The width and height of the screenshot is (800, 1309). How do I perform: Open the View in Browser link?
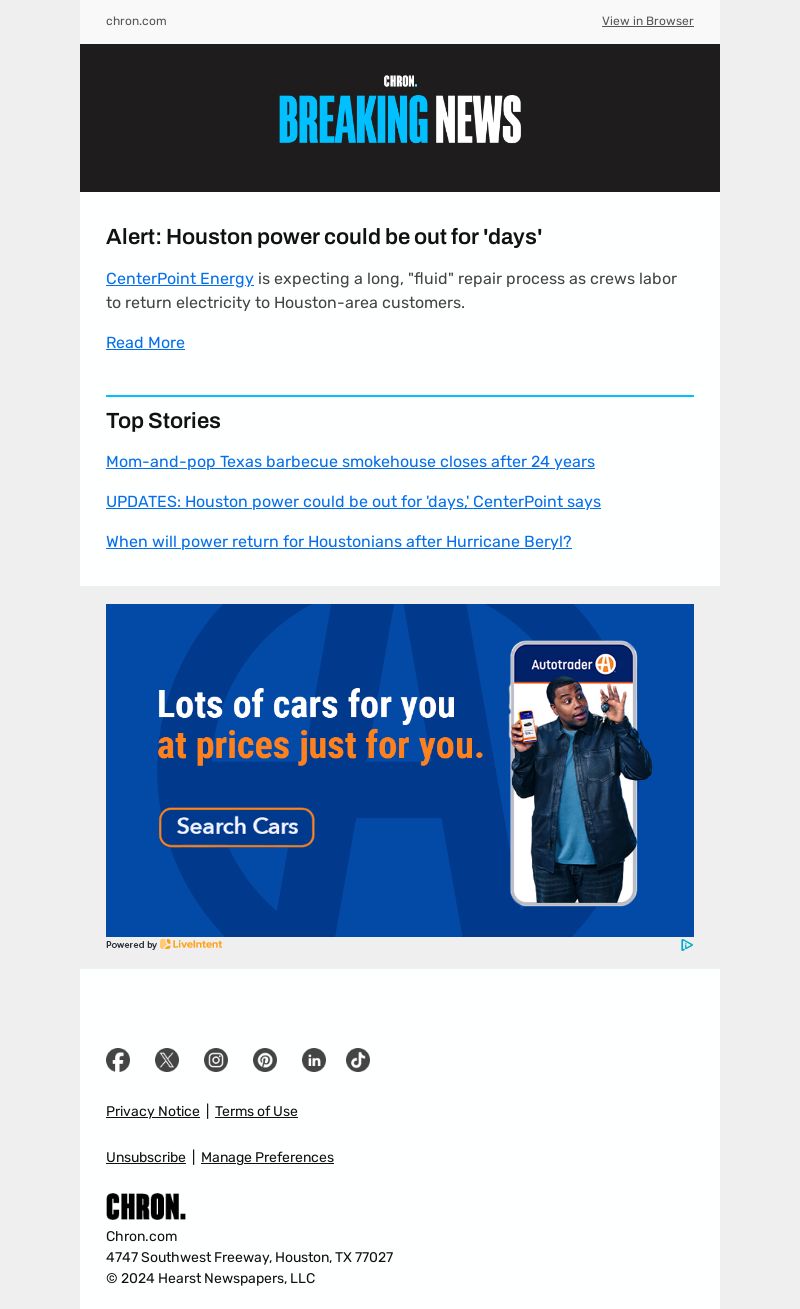647,21
